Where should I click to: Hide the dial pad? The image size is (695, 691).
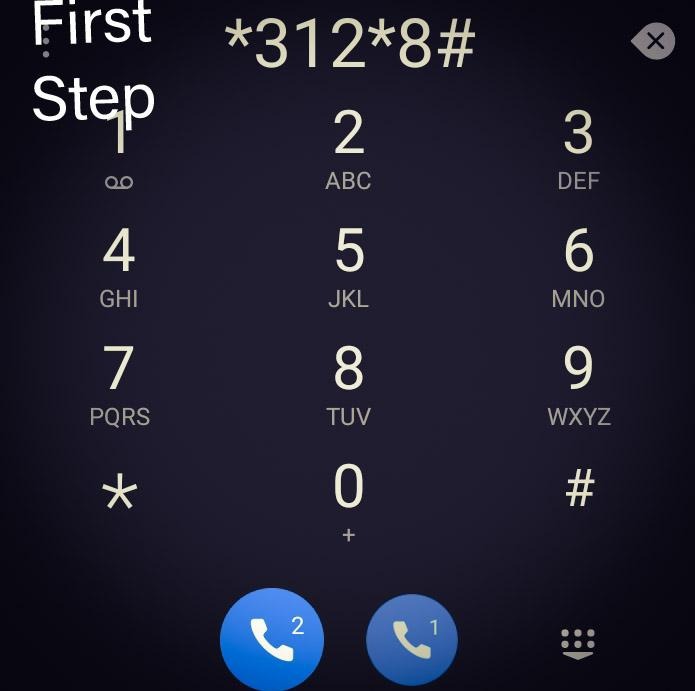click(578, 643)
